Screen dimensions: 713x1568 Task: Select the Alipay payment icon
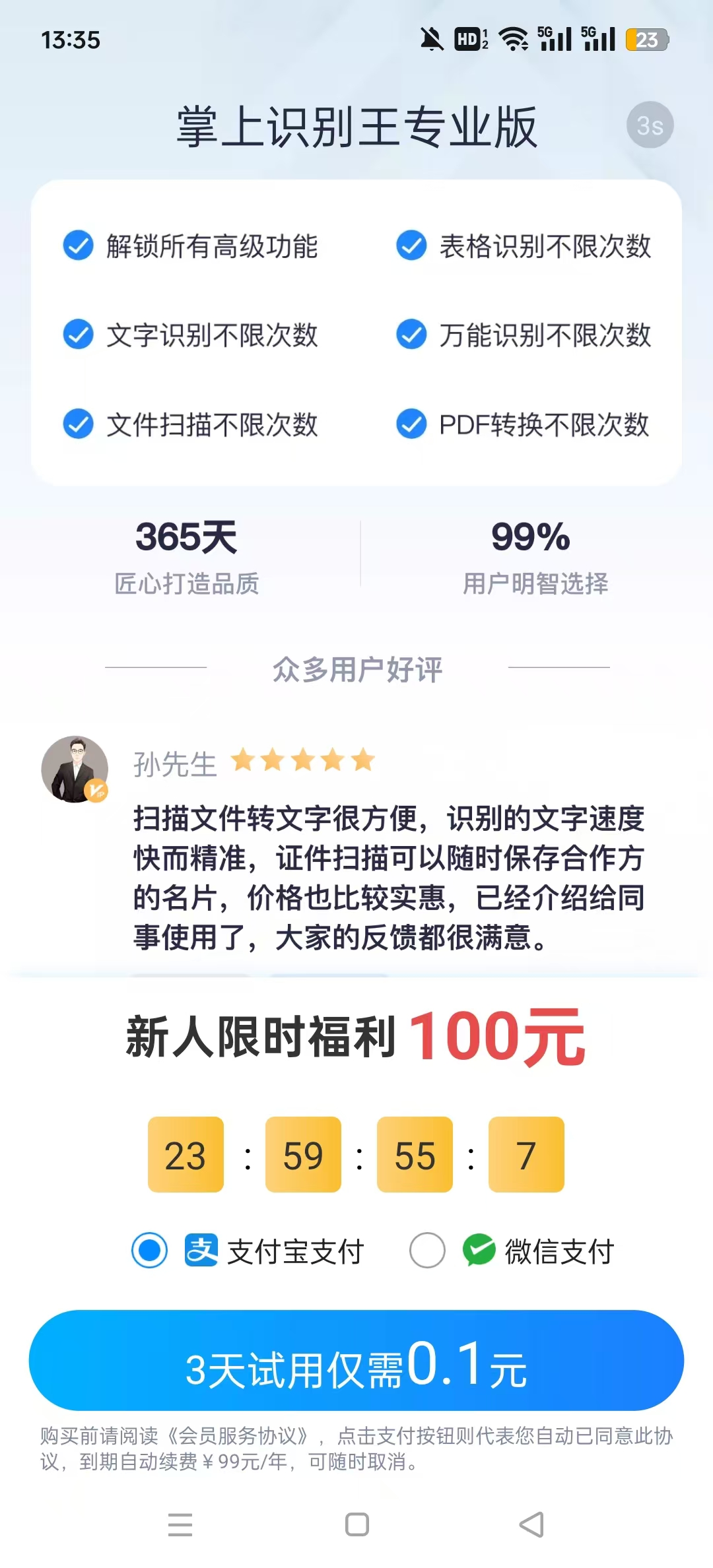point(201,1250)
